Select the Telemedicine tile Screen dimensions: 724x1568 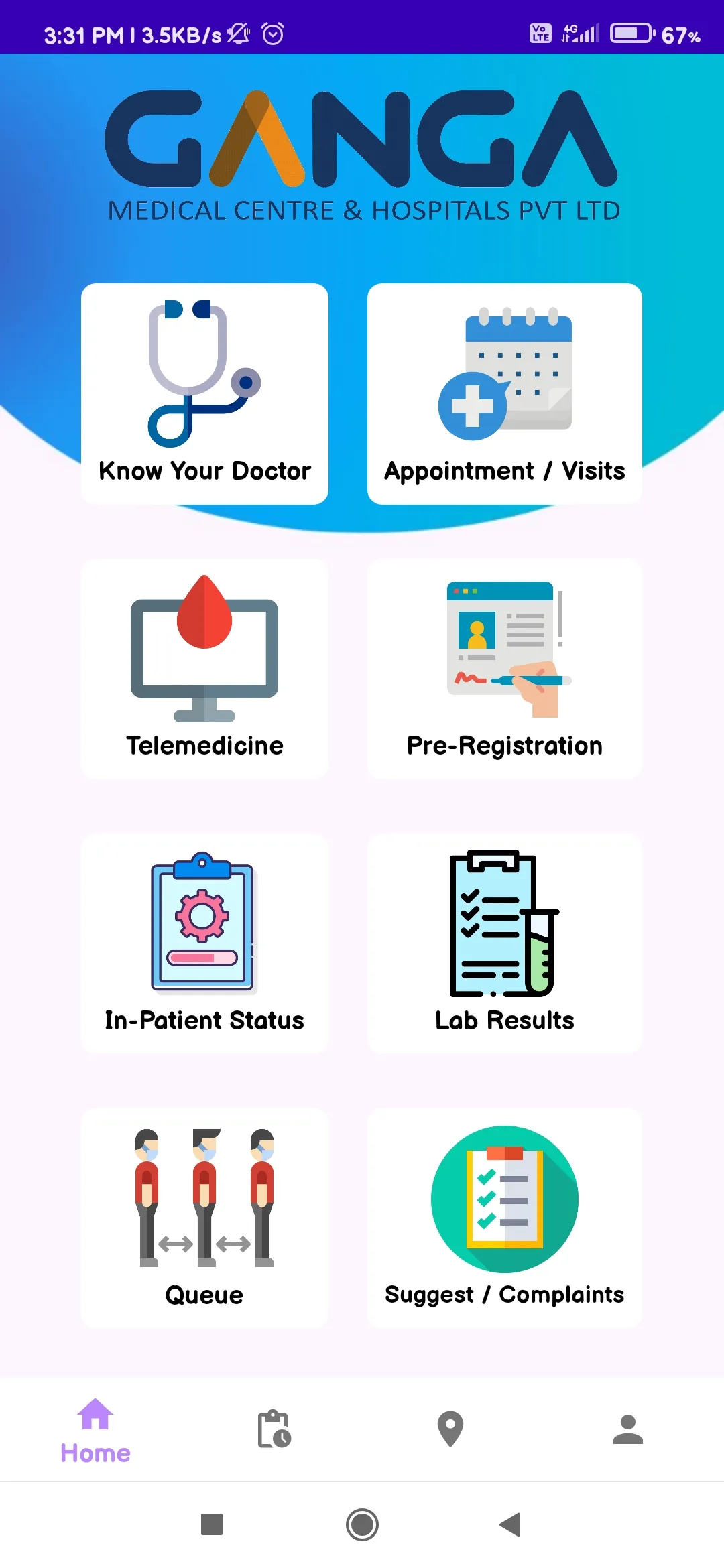[x=204, y=668]
